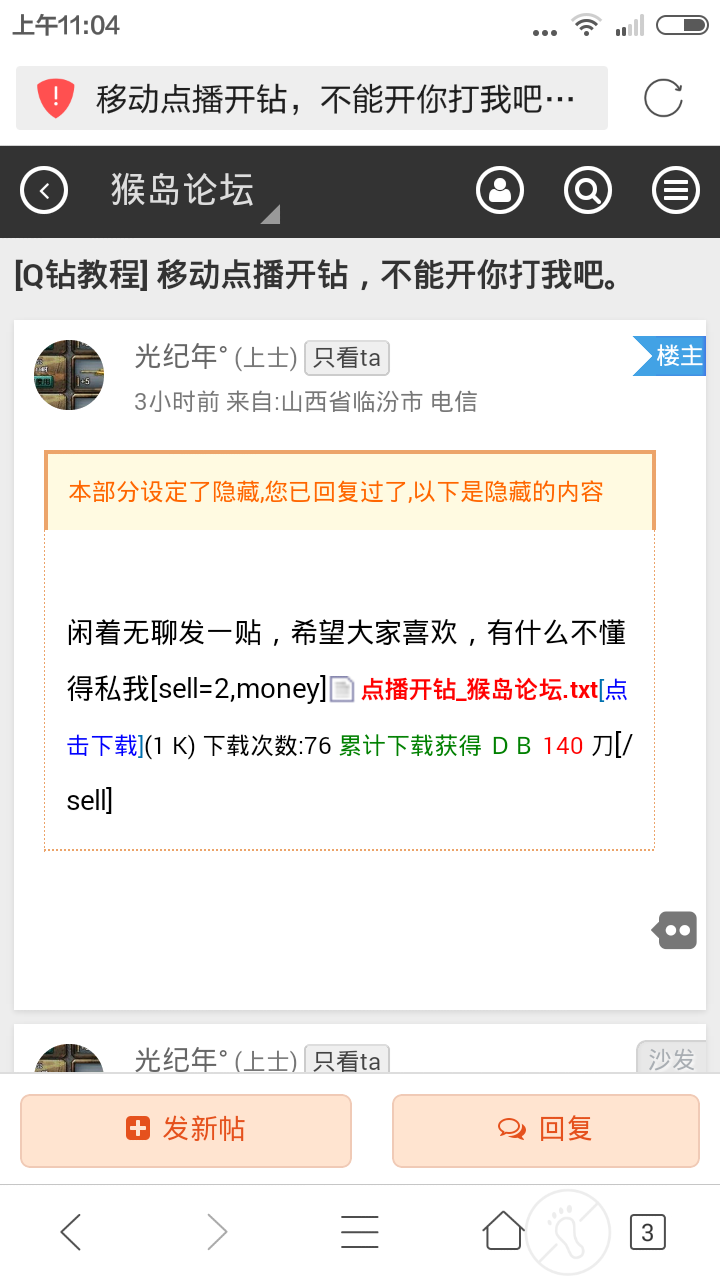The image size is (720, 1280).
Task: Create a new post with 发新帖
Action: pyautogui.click(x=186, y=1130)
